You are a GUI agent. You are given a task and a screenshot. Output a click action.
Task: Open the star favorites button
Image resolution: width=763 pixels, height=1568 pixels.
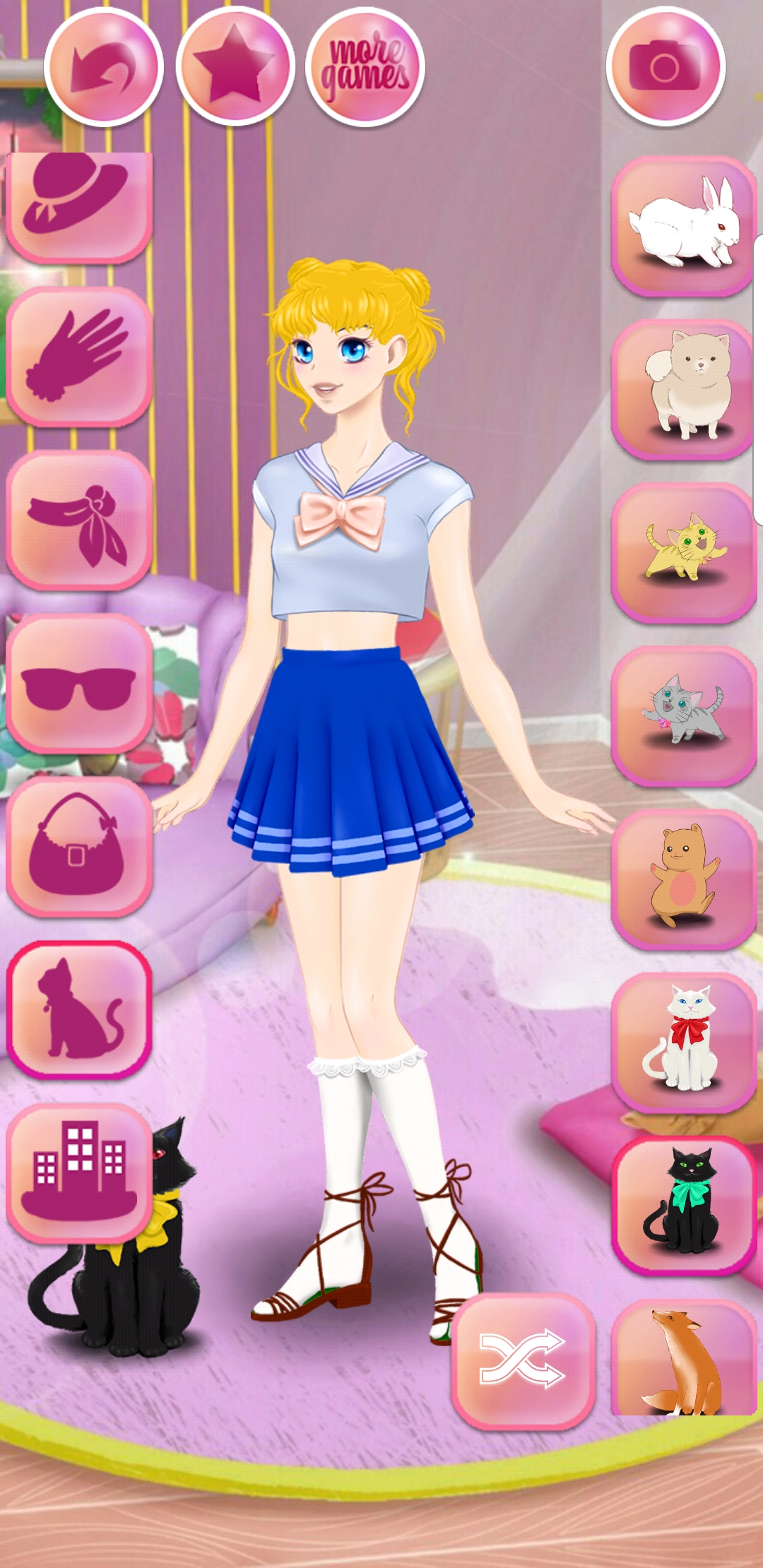click(x=235, y=67)
